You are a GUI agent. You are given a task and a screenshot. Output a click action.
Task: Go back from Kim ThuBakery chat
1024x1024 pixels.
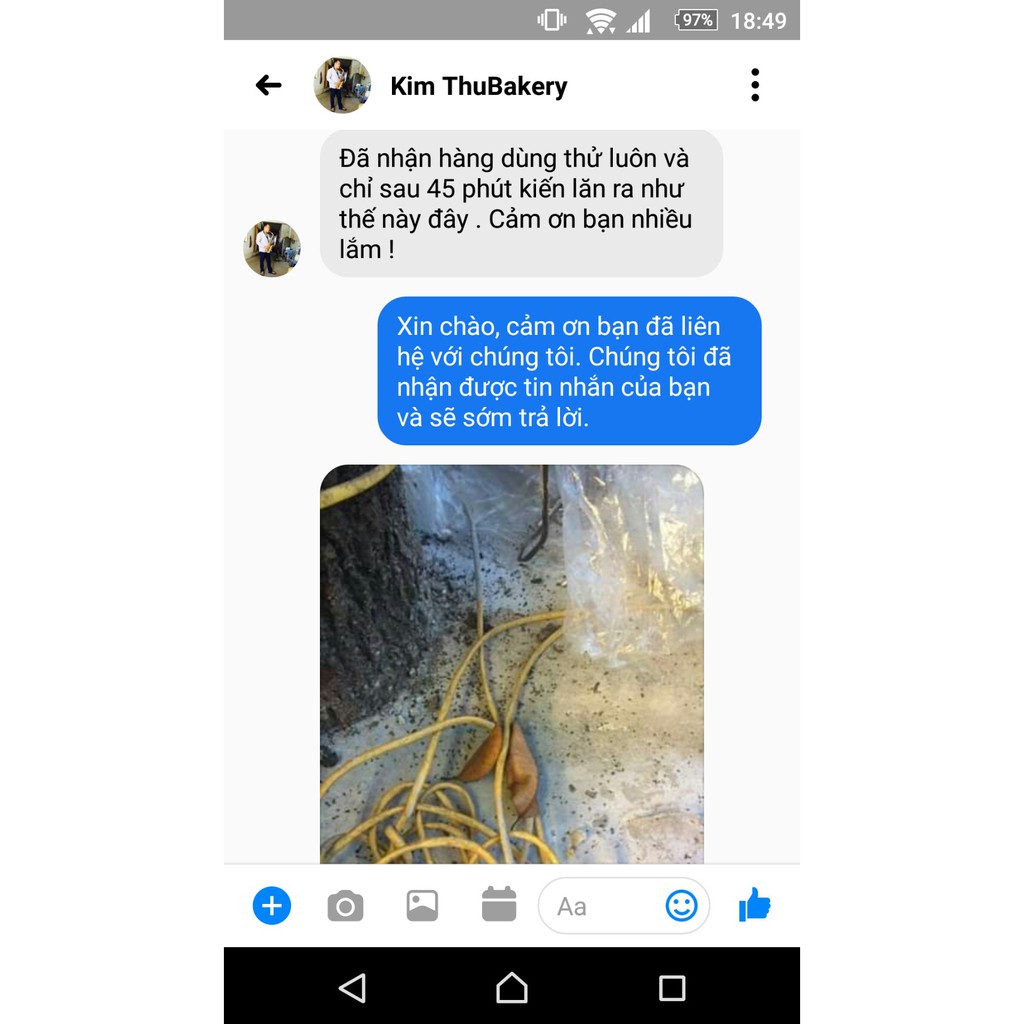tap(268, 86)
